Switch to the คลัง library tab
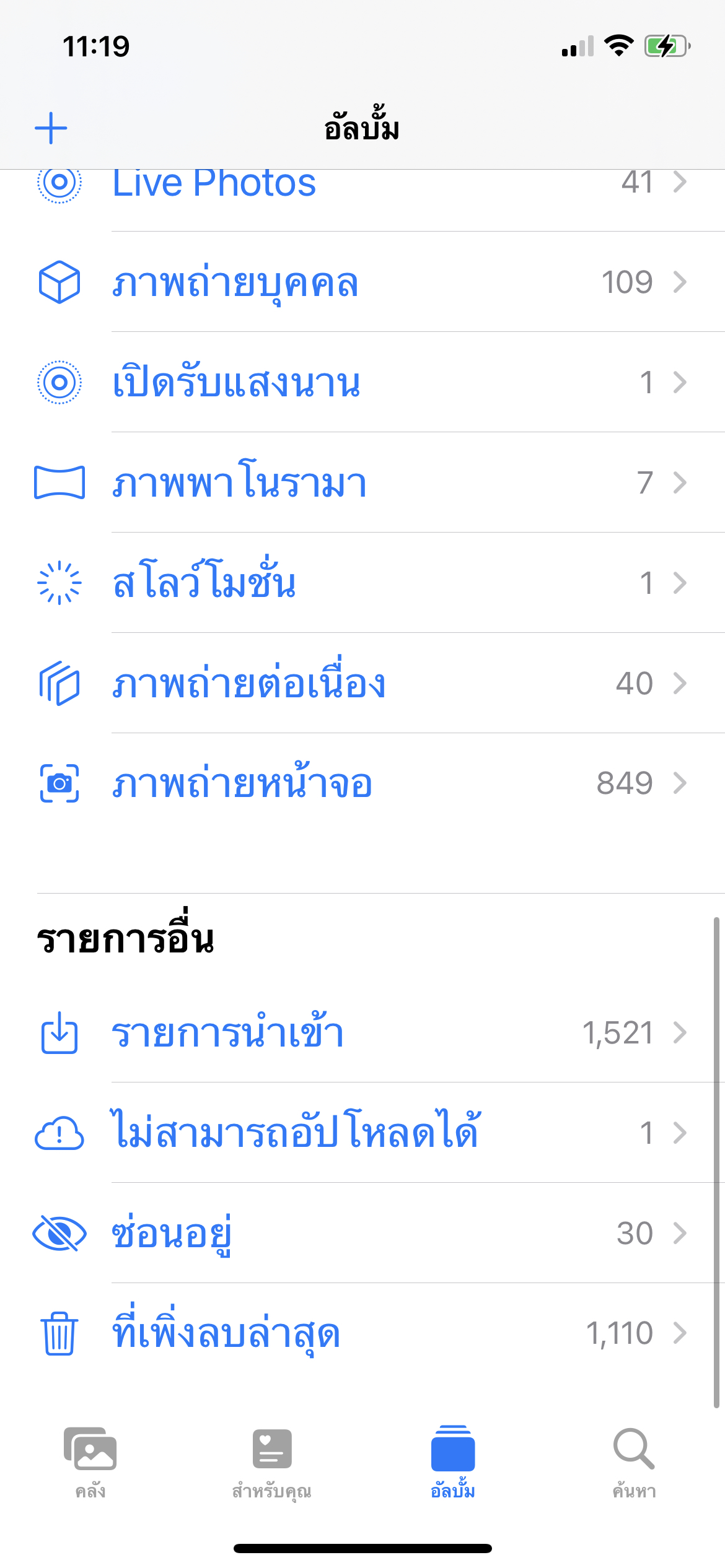 (x=90, y=1461)
